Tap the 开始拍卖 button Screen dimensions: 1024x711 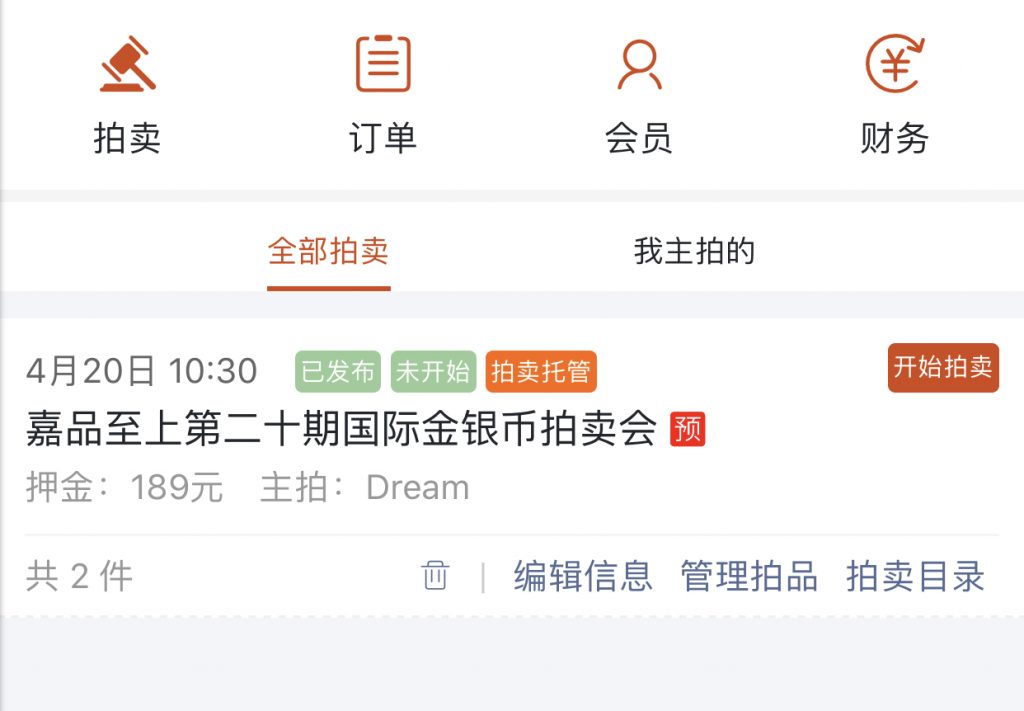[943, 368]
